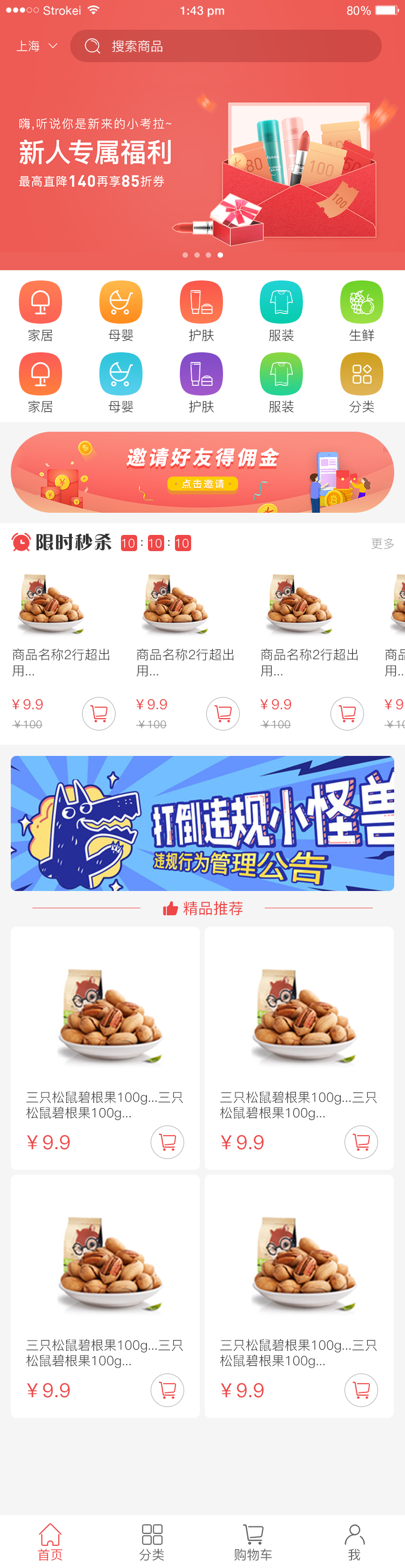Open the 新人专属福利 banner

coord(202,164)
